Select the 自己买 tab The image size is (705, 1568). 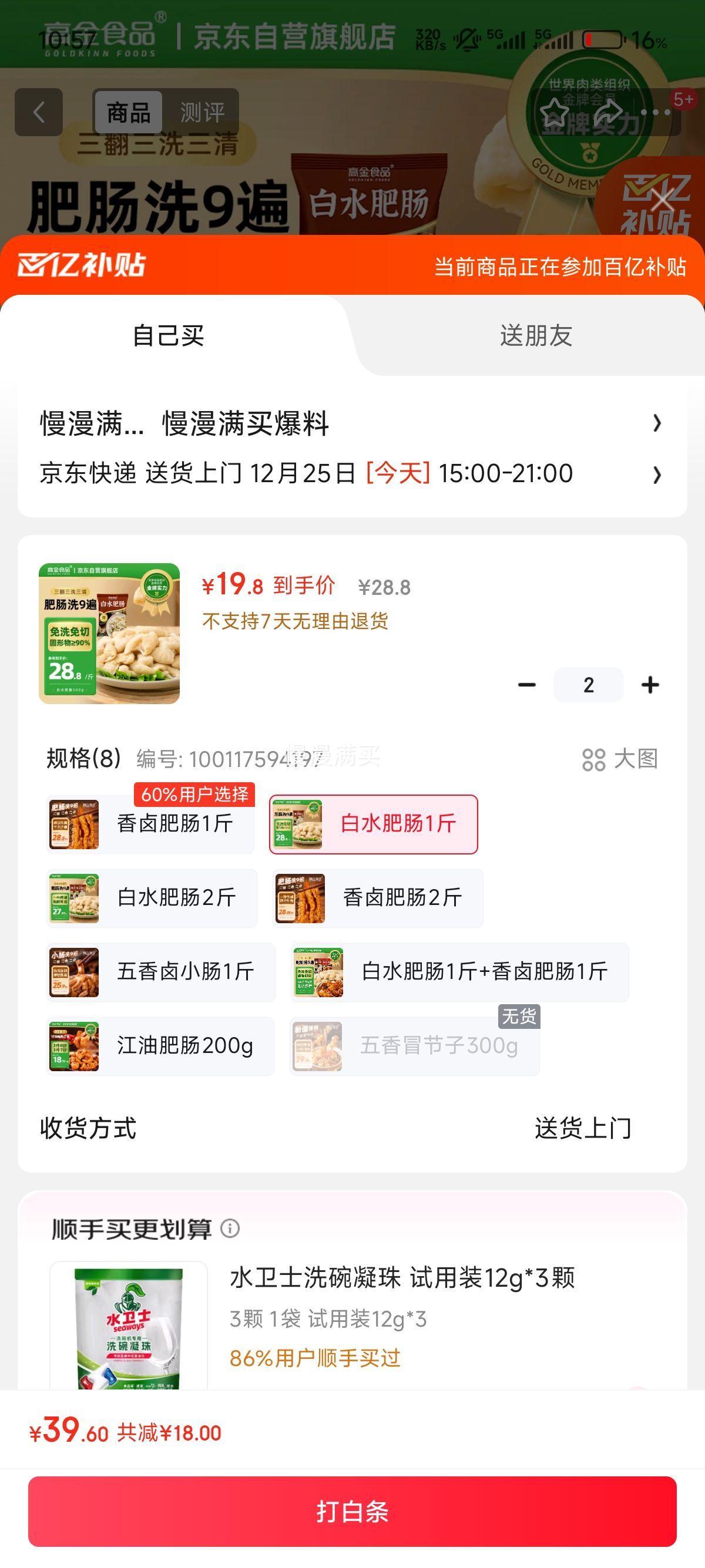[169, 335]
